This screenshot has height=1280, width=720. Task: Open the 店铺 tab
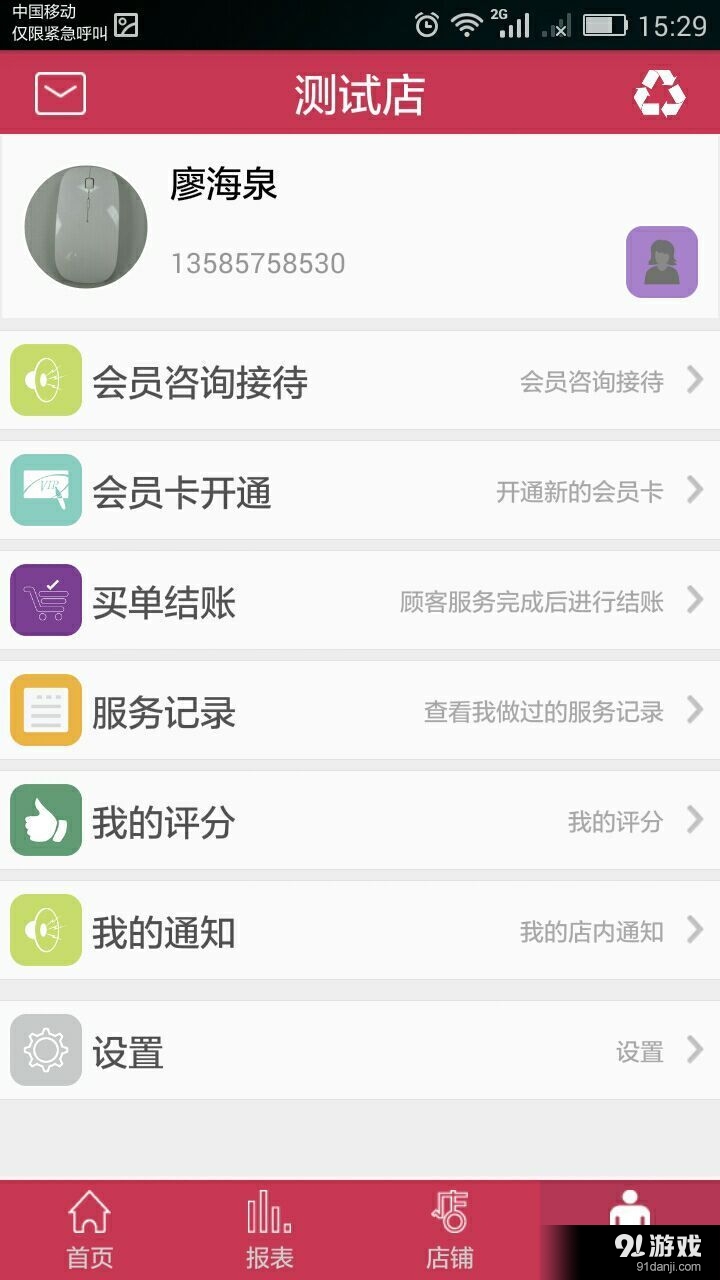click(x=449, y=1228)
